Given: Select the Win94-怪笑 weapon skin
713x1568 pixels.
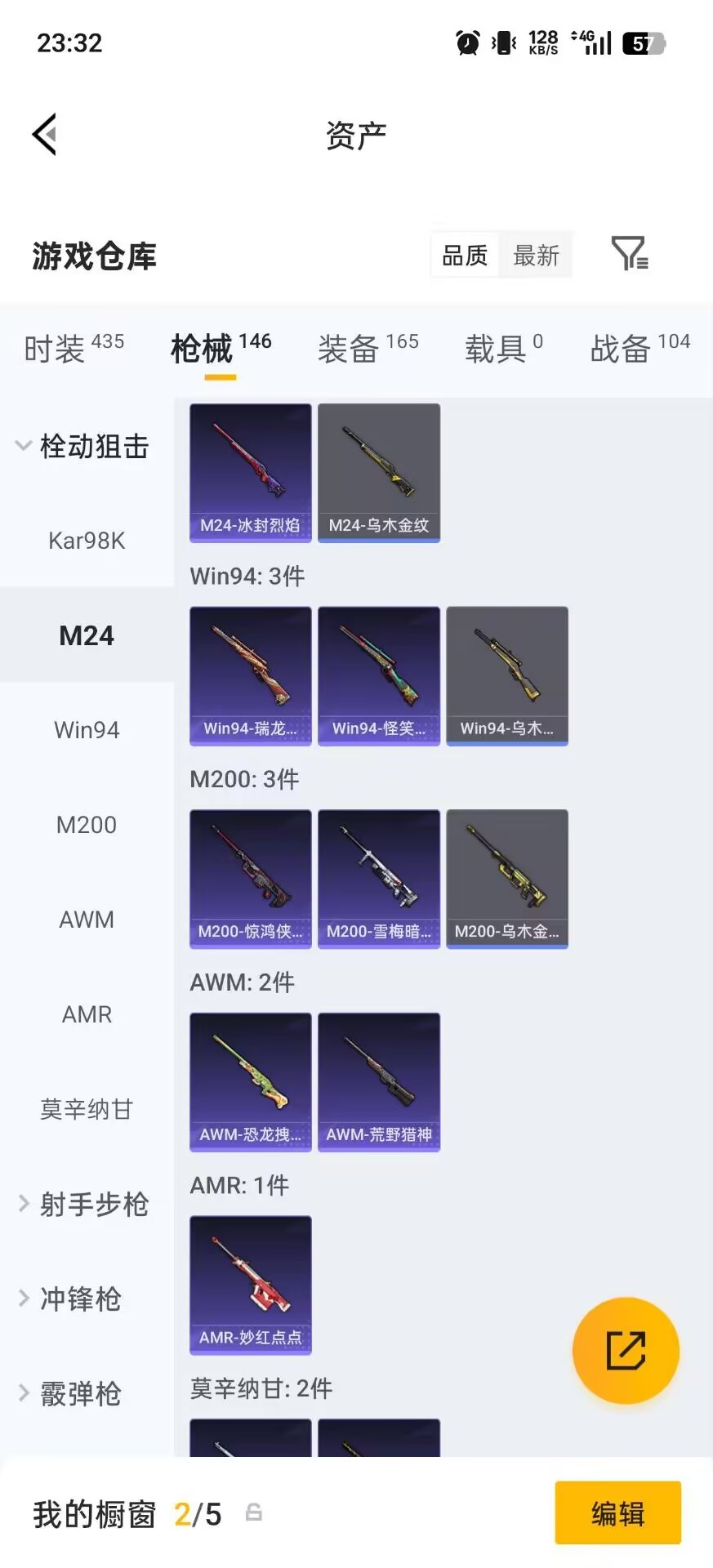Looking at the screenshot, I should (x=378, y=675).
